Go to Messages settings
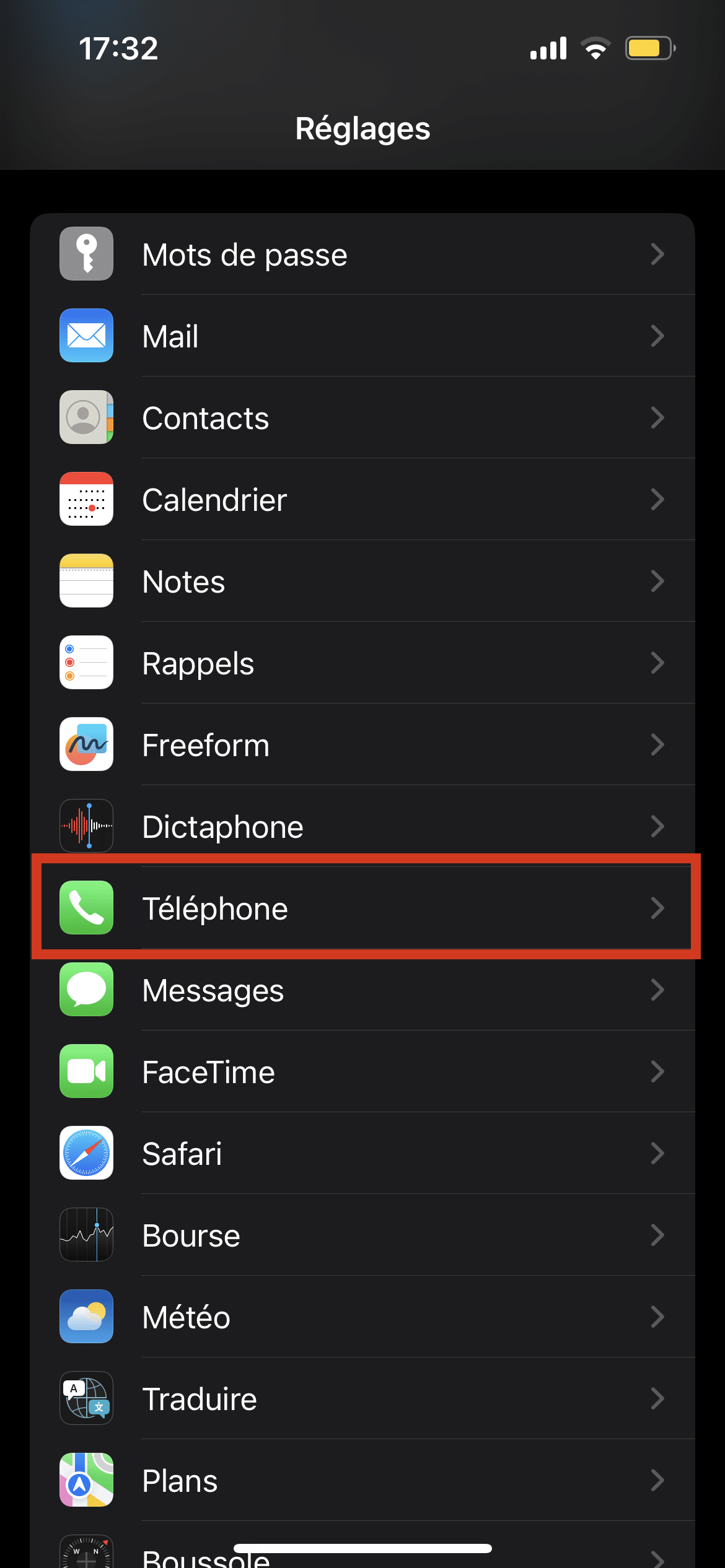This screenshot has height=1568, width=725. (362, 990)
